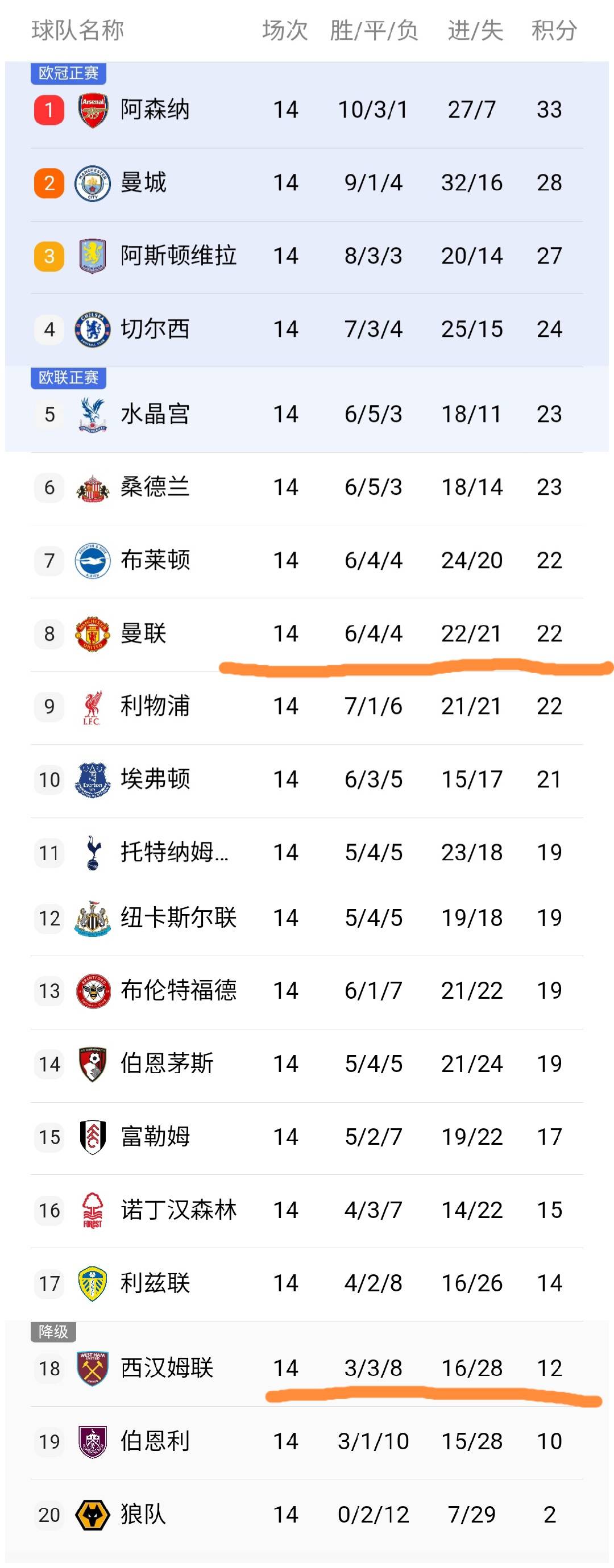Open the 水晶宫 row
The image size is (614, 1568).
(x=155, y=415)
